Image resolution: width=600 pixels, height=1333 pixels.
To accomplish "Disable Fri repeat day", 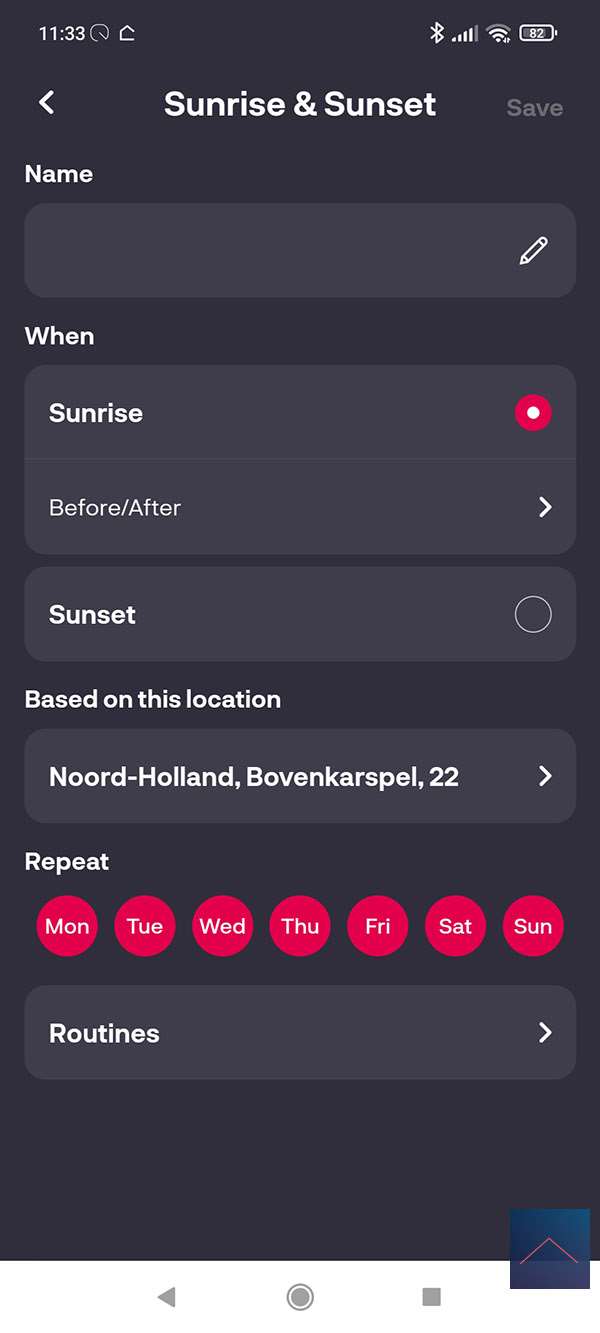I will pyautogui.click(x=378, y=926).
